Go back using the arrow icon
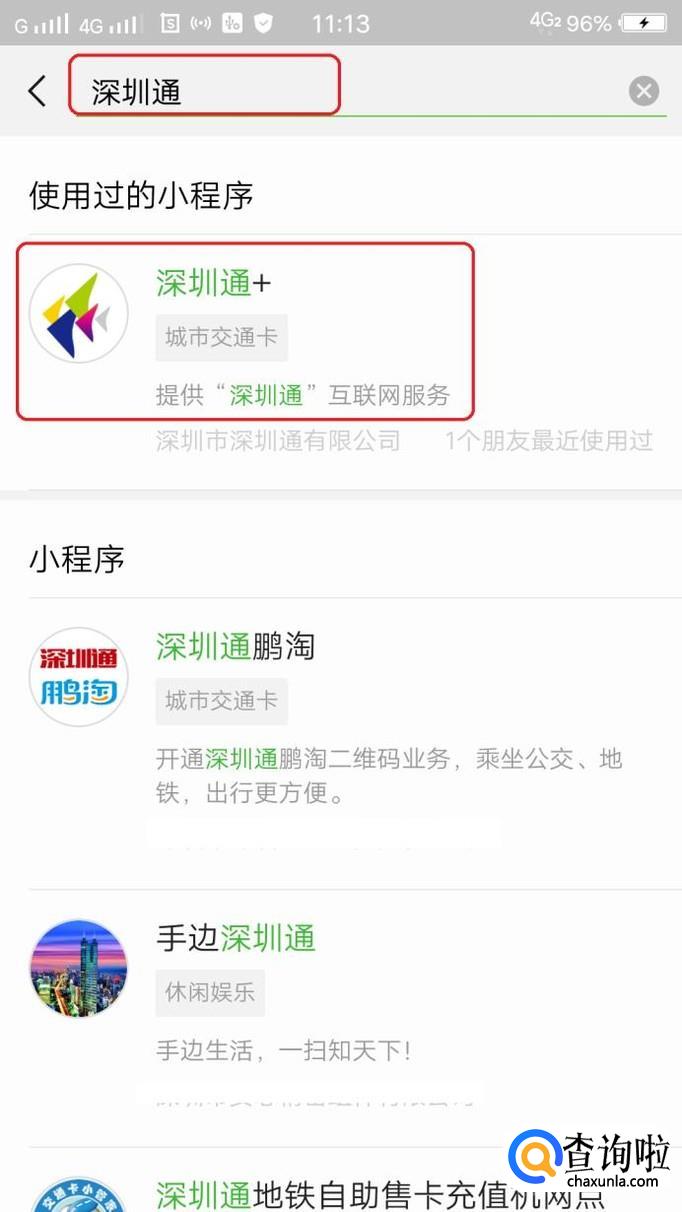682x1212 pixels. pos(37,92)
